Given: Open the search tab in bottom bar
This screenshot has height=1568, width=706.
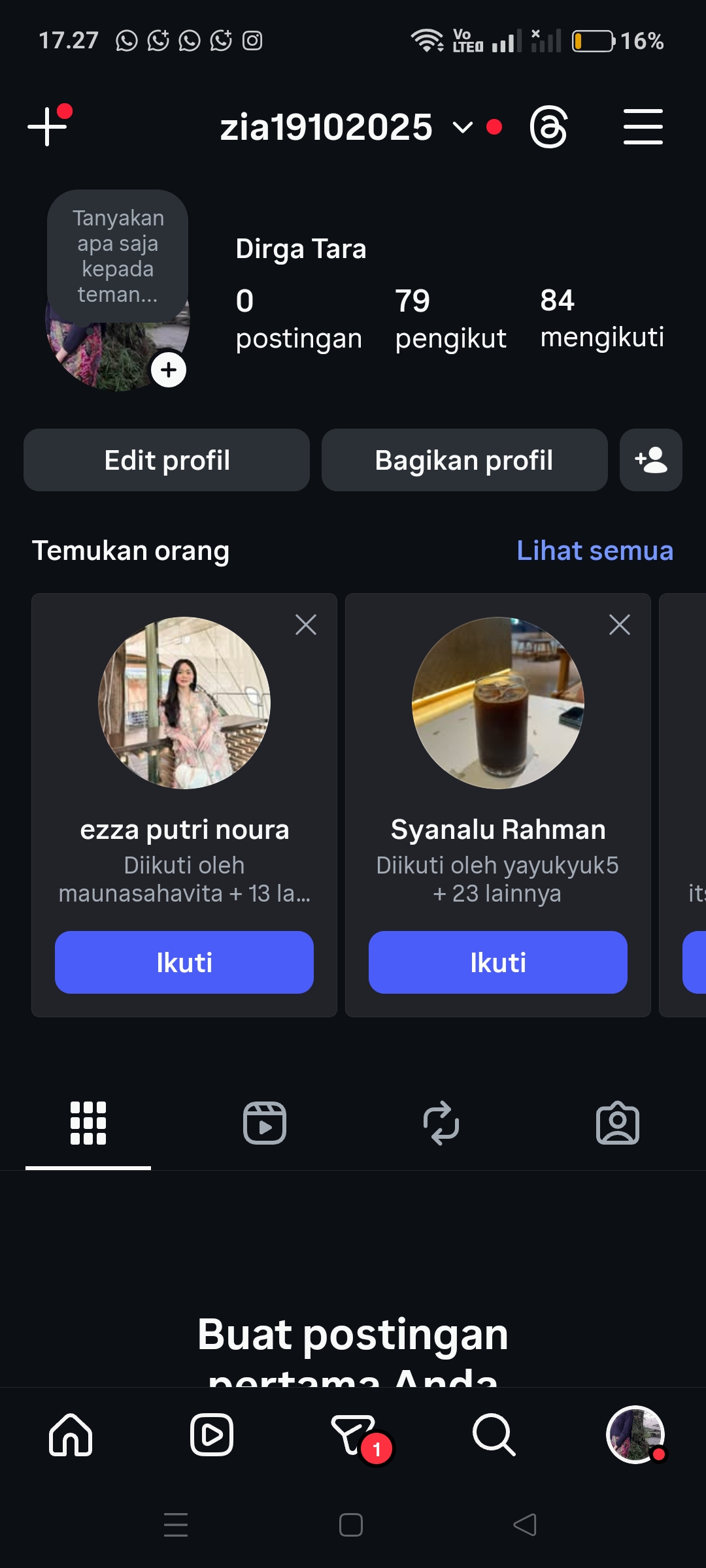Looking at the screenshot, I should coord(494,1435).
